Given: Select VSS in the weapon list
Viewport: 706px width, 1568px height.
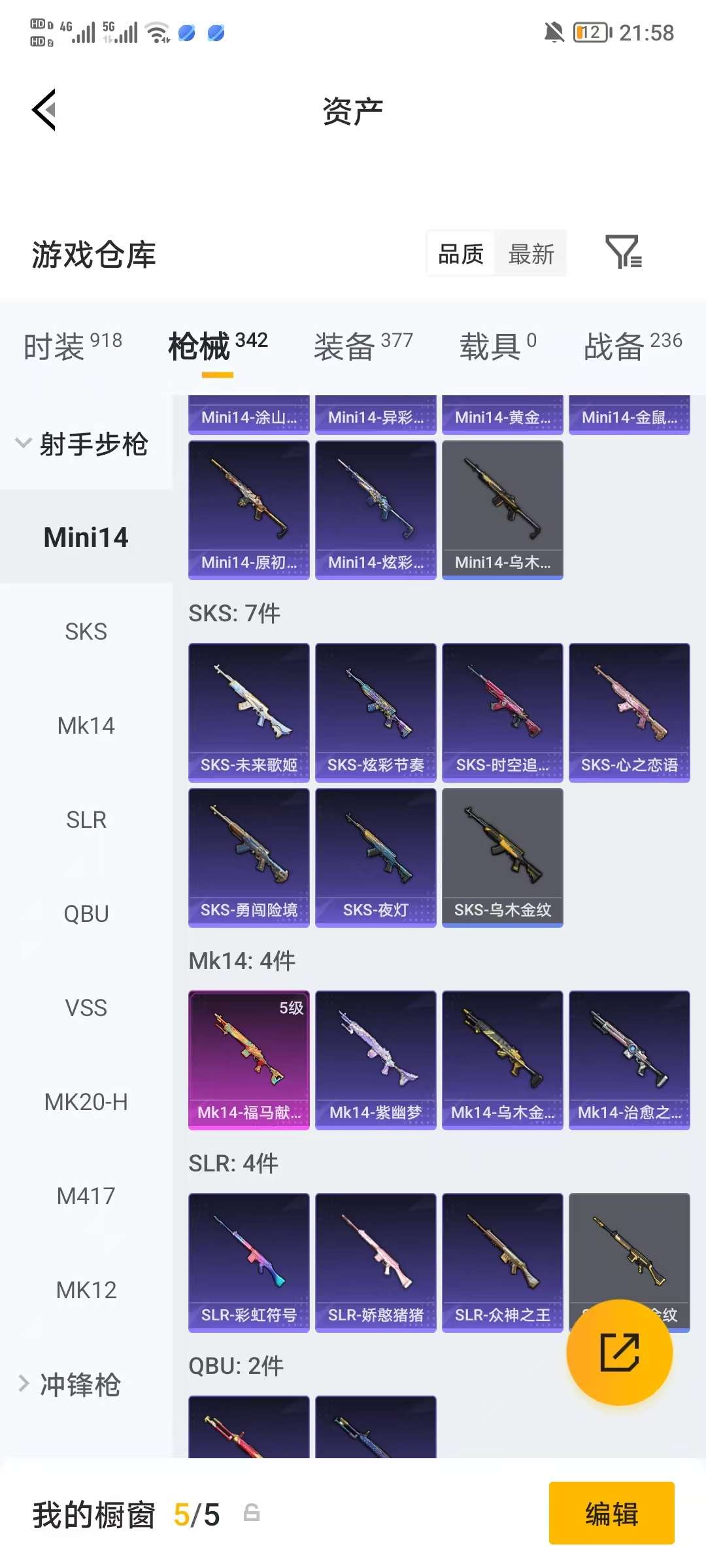Looking at the screenshot, I should click(86, 1008).
